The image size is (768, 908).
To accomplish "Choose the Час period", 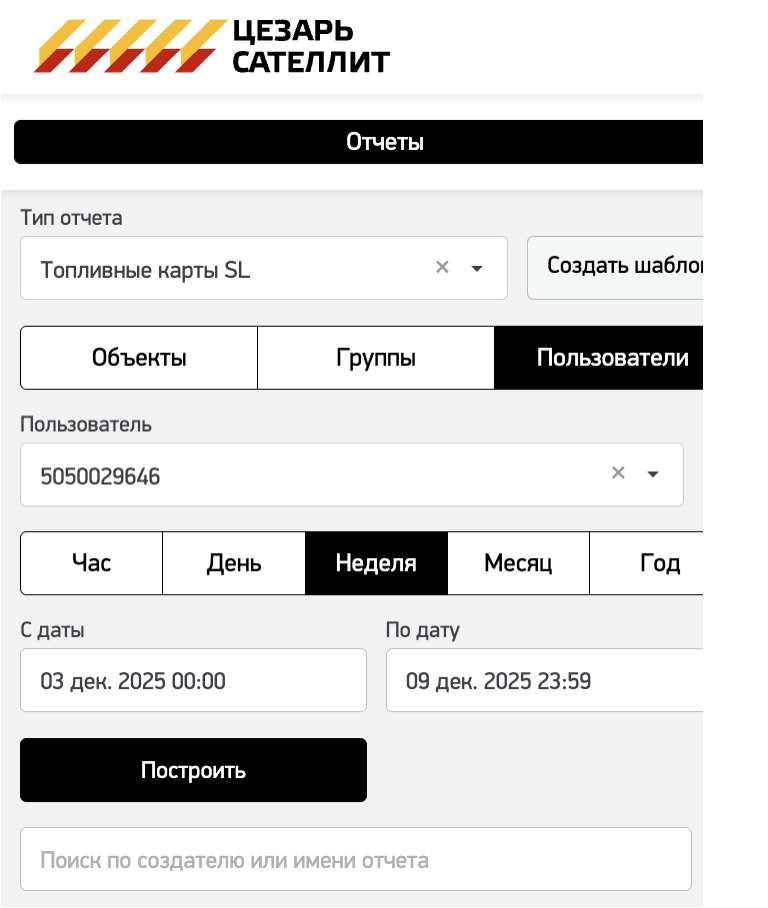I will click(x=91, y=563).
